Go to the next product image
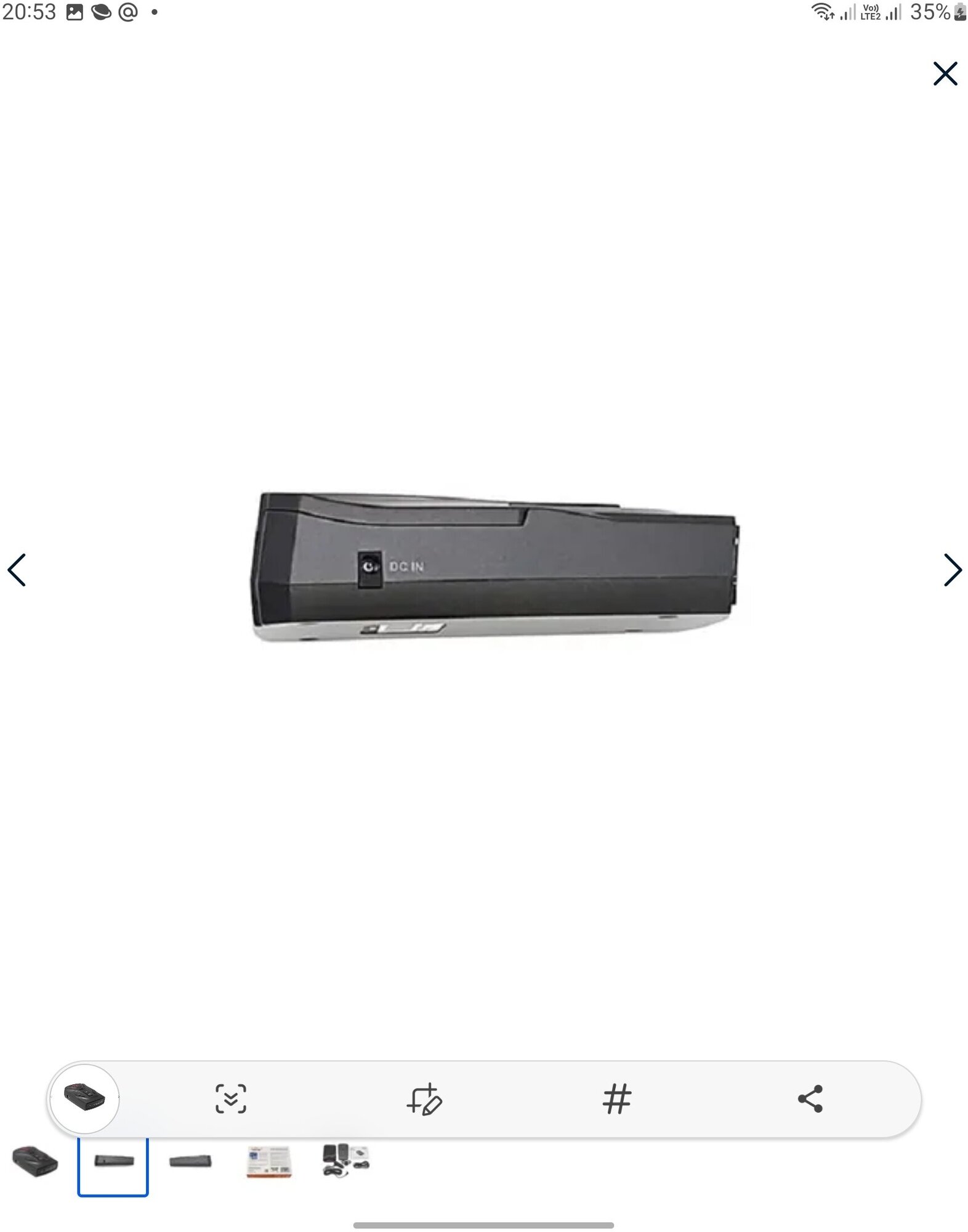 951,570
